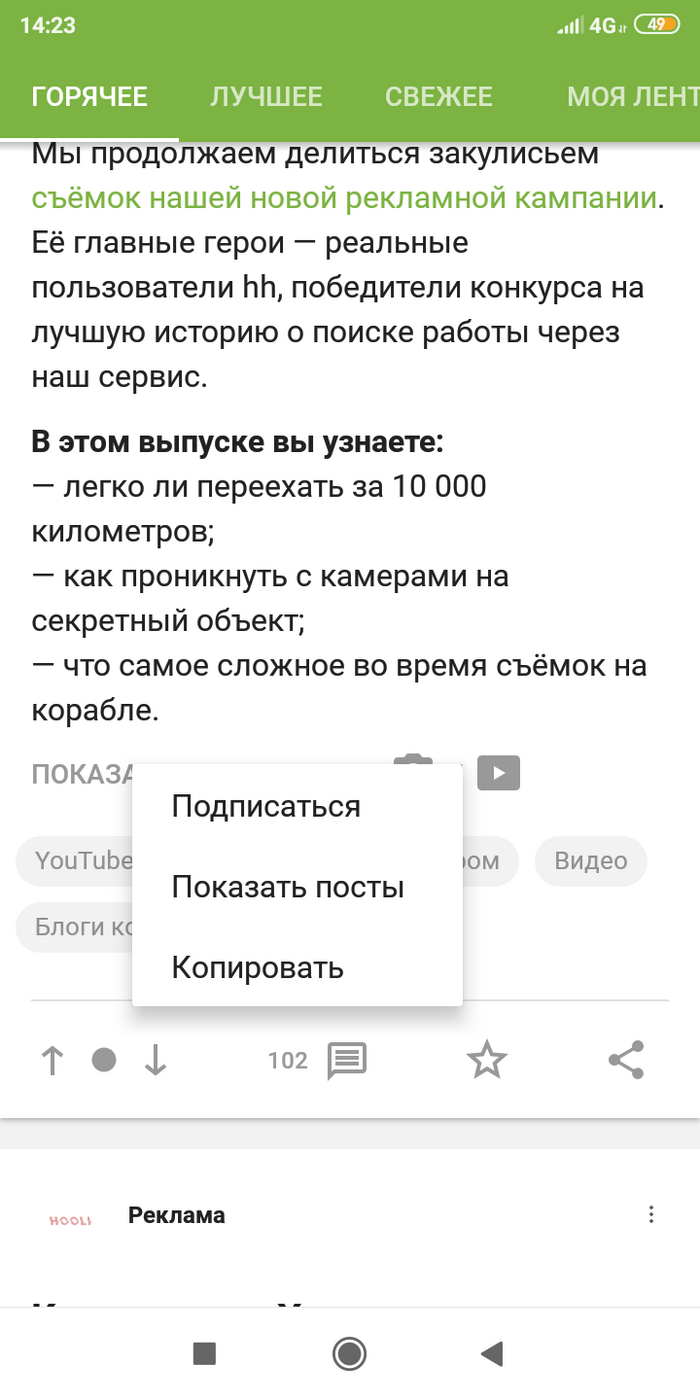Downvote the post with the down arrow
Image resolution: width=700 pixels, height=1400 pixels.
click(x=155, y=1061)
